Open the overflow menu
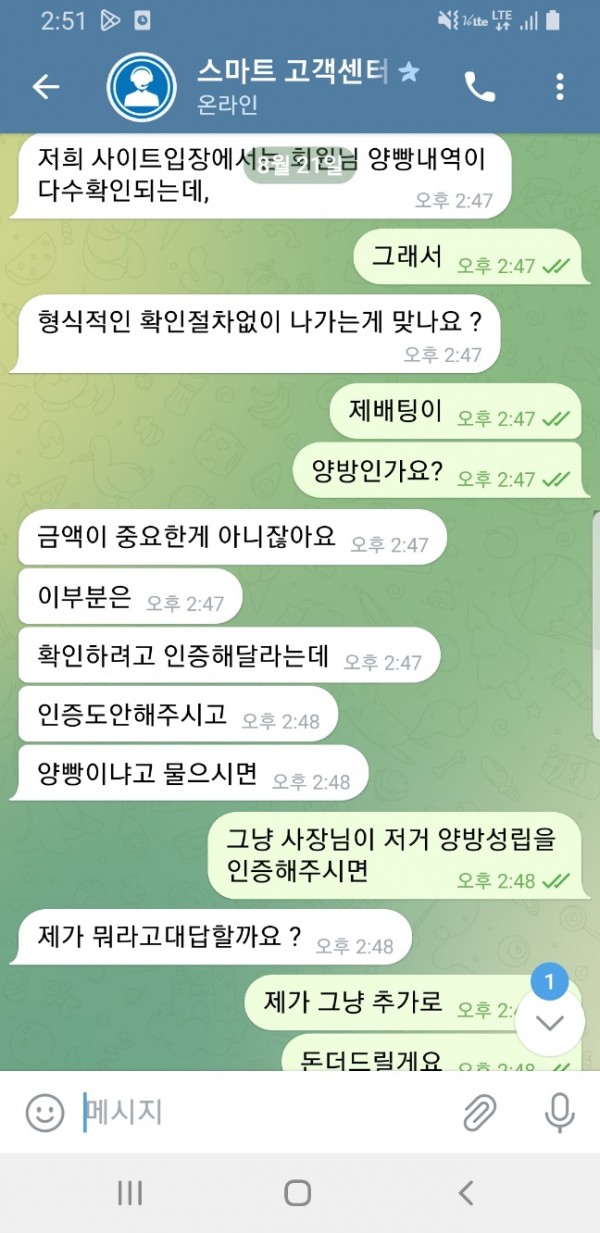The width and height of the screenshot is (600, 1233). (560, 87)
